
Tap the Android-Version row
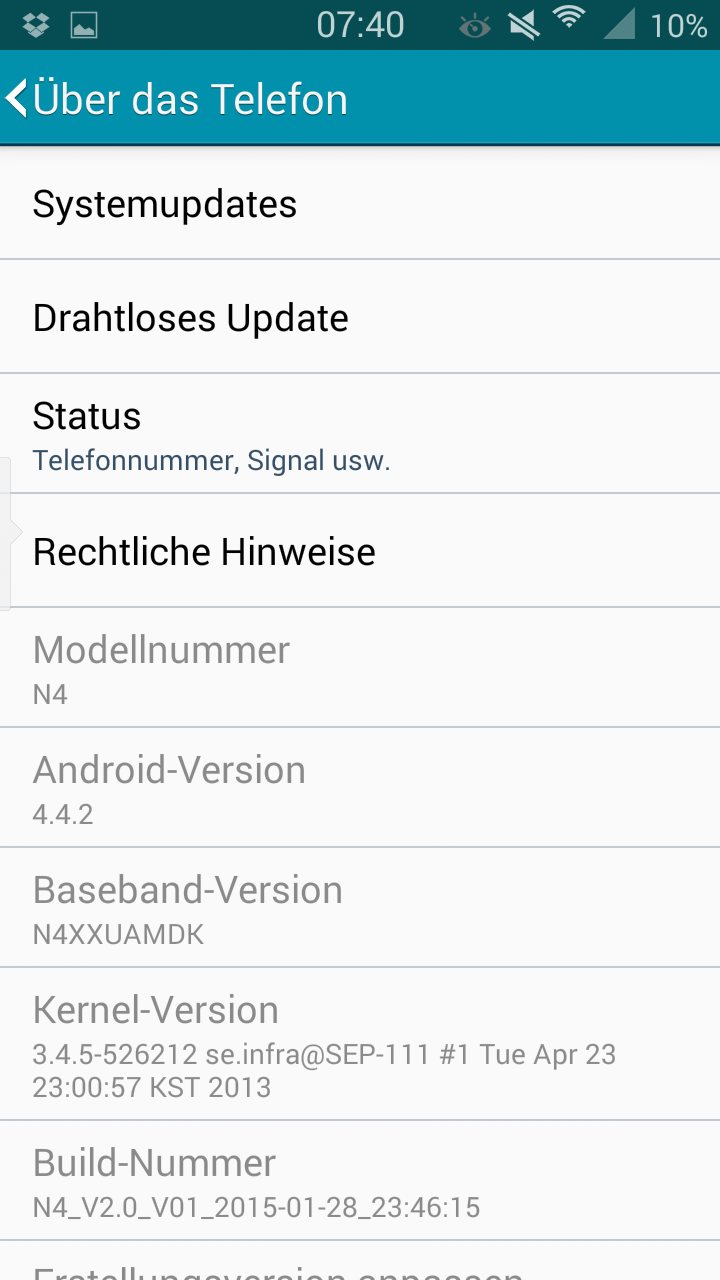pyautogui.click(x=360, y=788)
